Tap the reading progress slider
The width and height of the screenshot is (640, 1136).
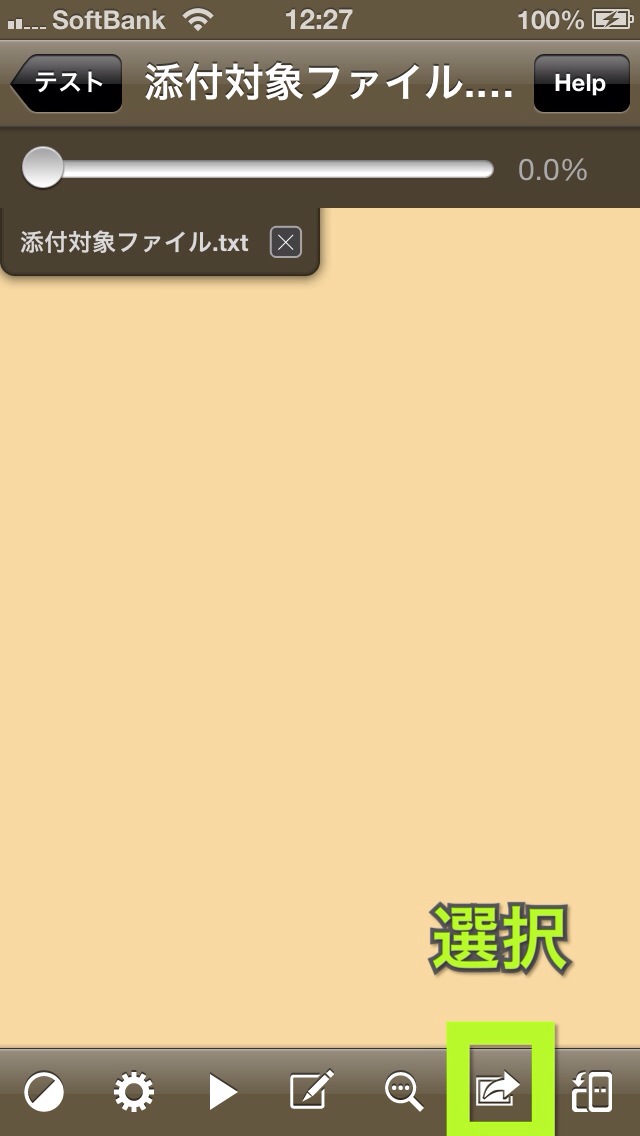(258, 169)
